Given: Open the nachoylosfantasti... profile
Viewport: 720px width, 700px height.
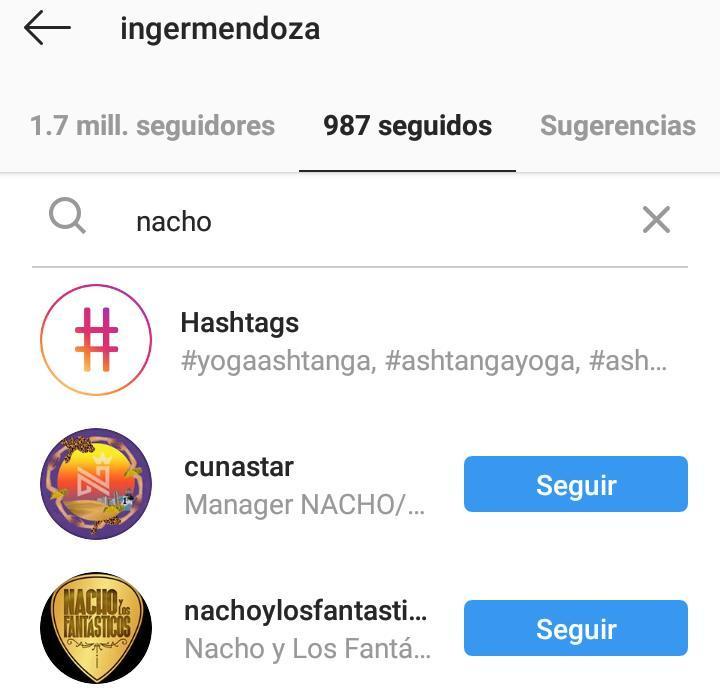Looking at the screenshot, I should (240, 629).
